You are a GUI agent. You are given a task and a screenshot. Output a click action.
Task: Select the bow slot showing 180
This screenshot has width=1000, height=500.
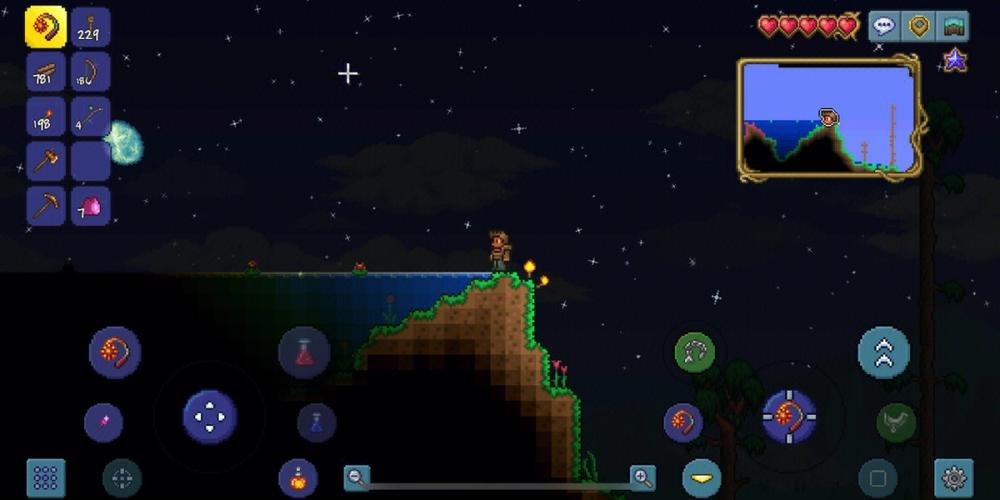point(90,72)
